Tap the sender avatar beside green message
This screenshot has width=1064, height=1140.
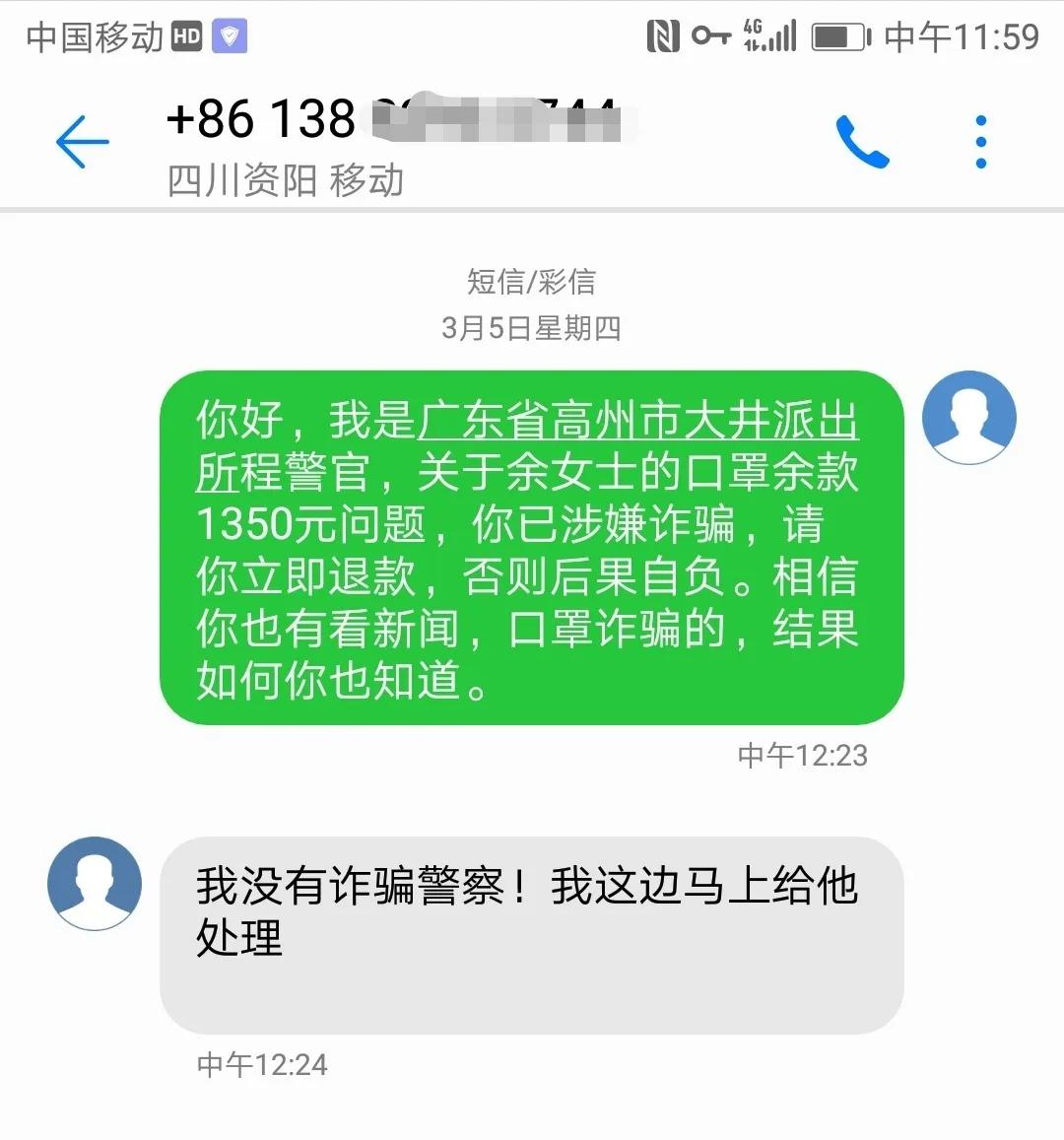coord(968,418)
